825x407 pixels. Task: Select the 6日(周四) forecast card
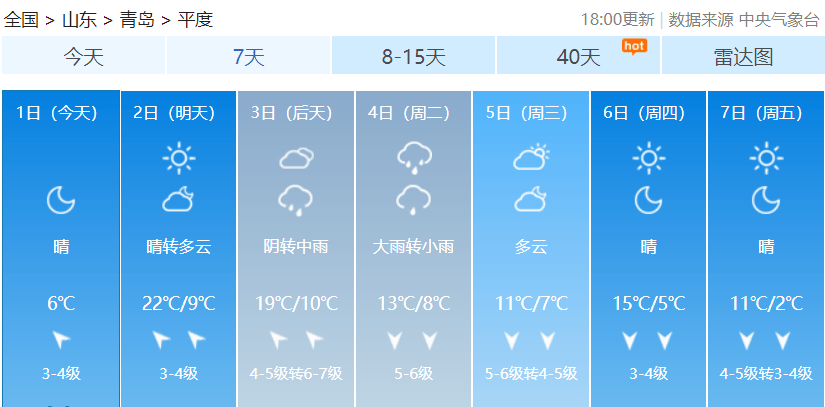(x=648, y=247)
